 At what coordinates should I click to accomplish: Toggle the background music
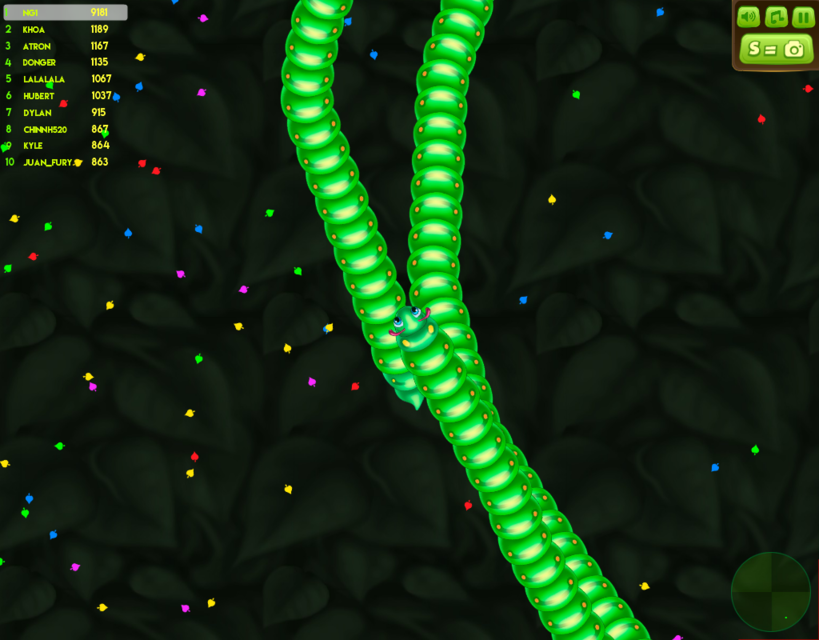tap(776, 17)
